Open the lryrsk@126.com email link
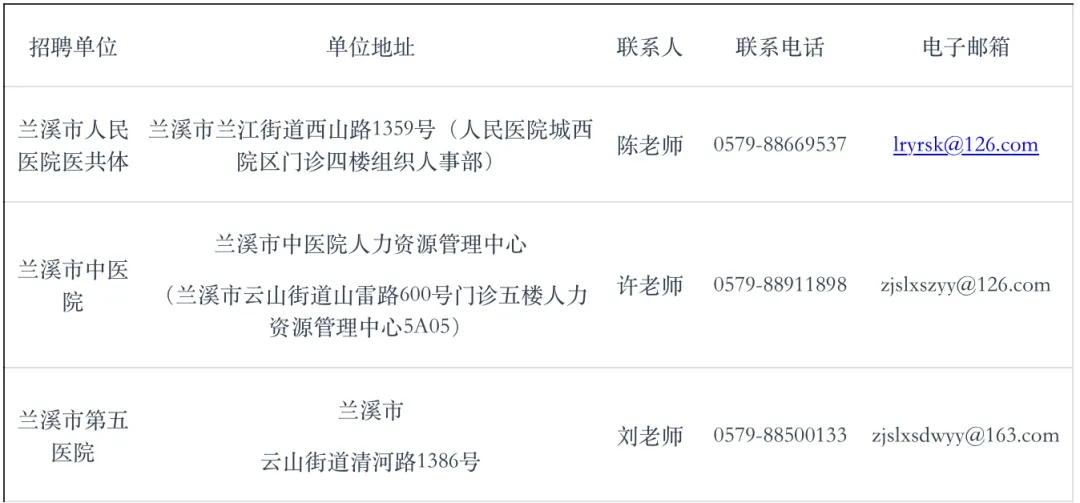The height and width of the screenshot is (503, 1080). pyautogui.click(x=965, y=145)
